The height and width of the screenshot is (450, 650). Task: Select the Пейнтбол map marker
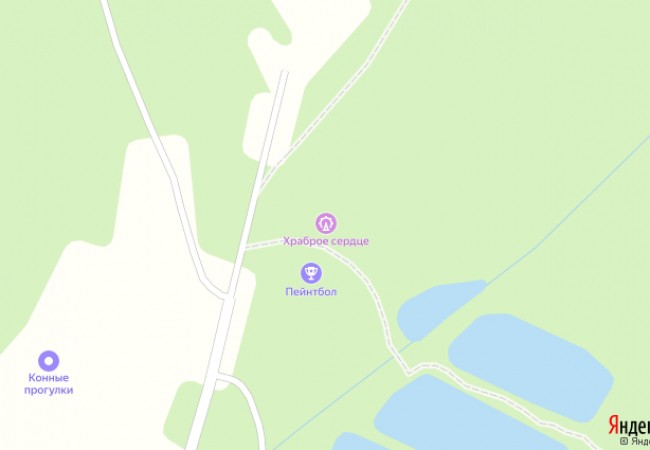(x=311, y=271)
